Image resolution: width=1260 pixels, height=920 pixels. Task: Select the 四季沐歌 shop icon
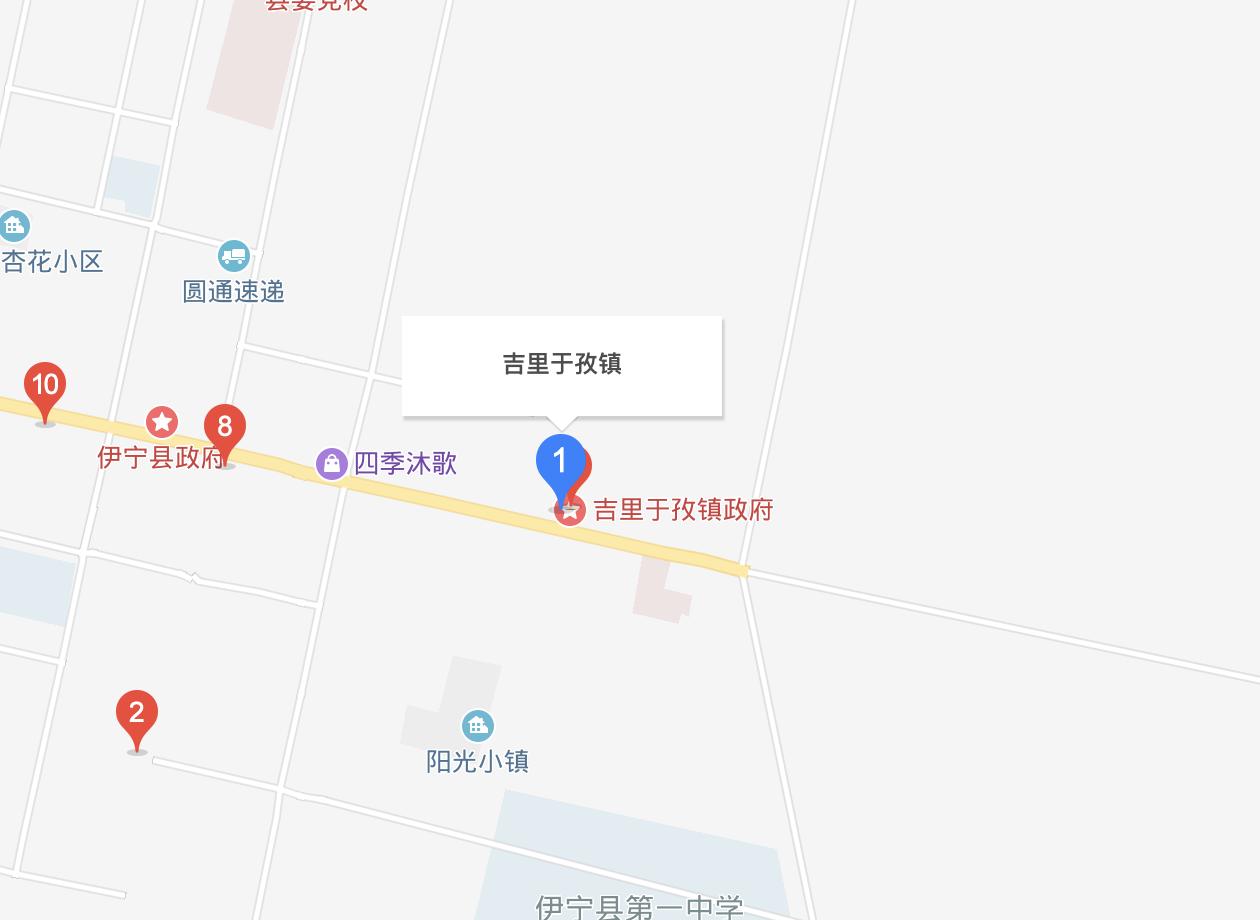point(332,464)
